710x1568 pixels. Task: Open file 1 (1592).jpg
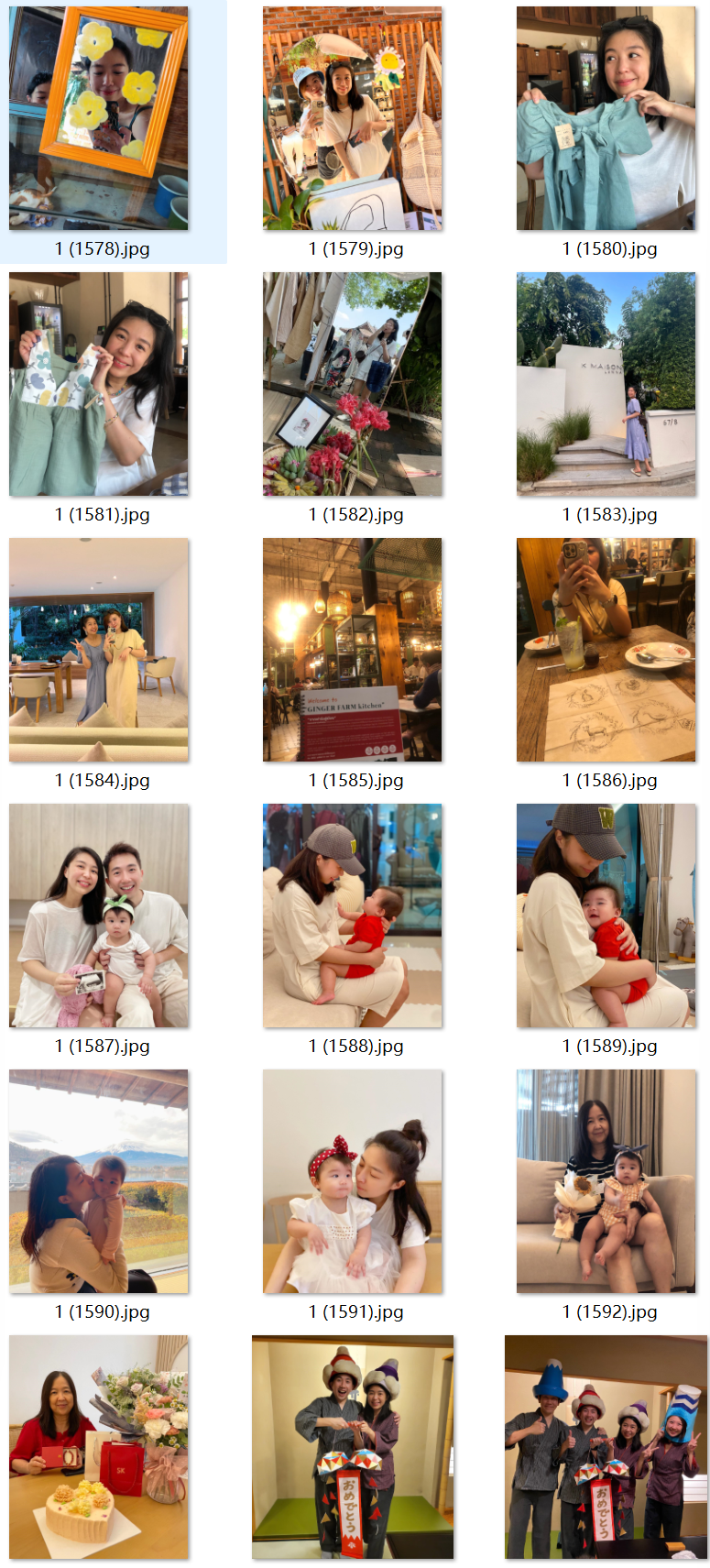[606, 1181]
